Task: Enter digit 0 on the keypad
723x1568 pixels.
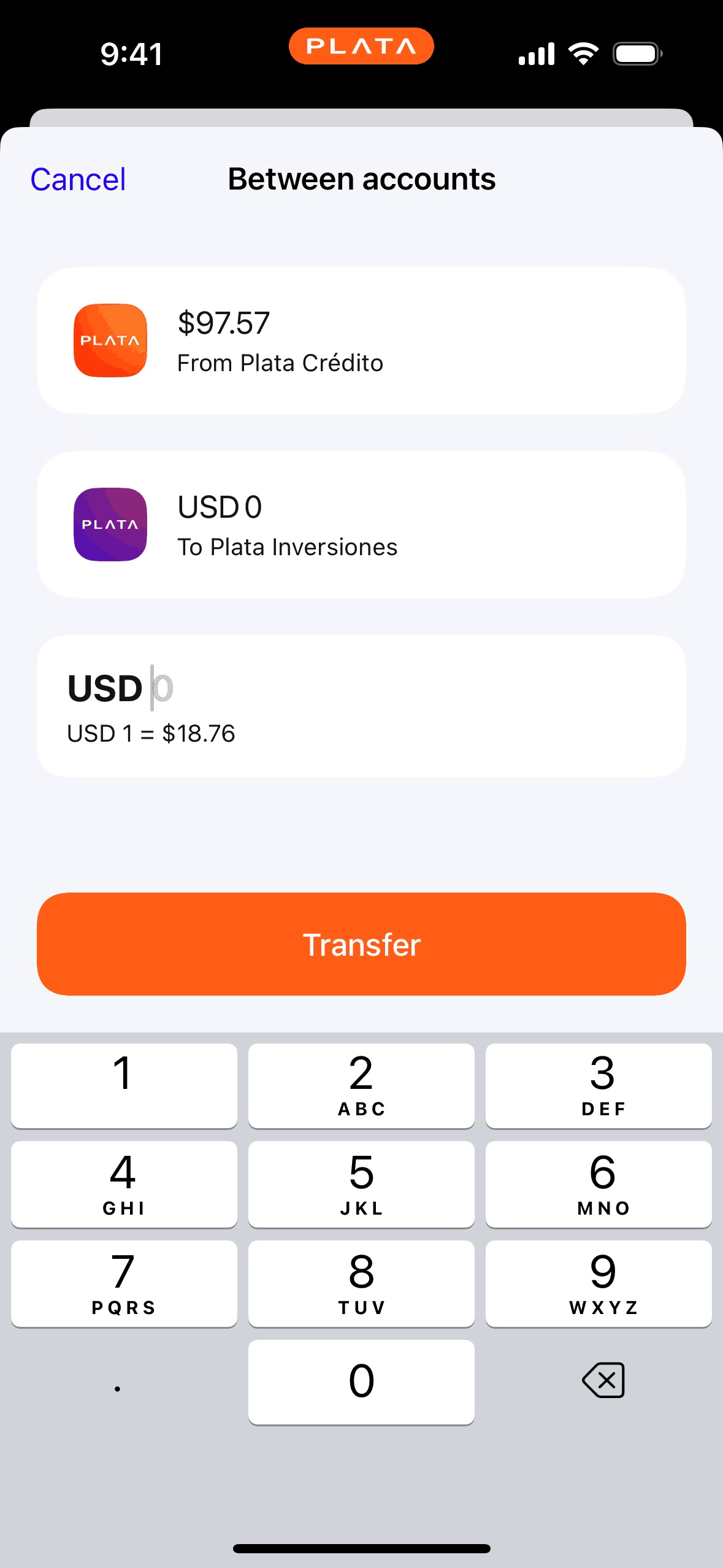Action: [x=361, y=1382]
